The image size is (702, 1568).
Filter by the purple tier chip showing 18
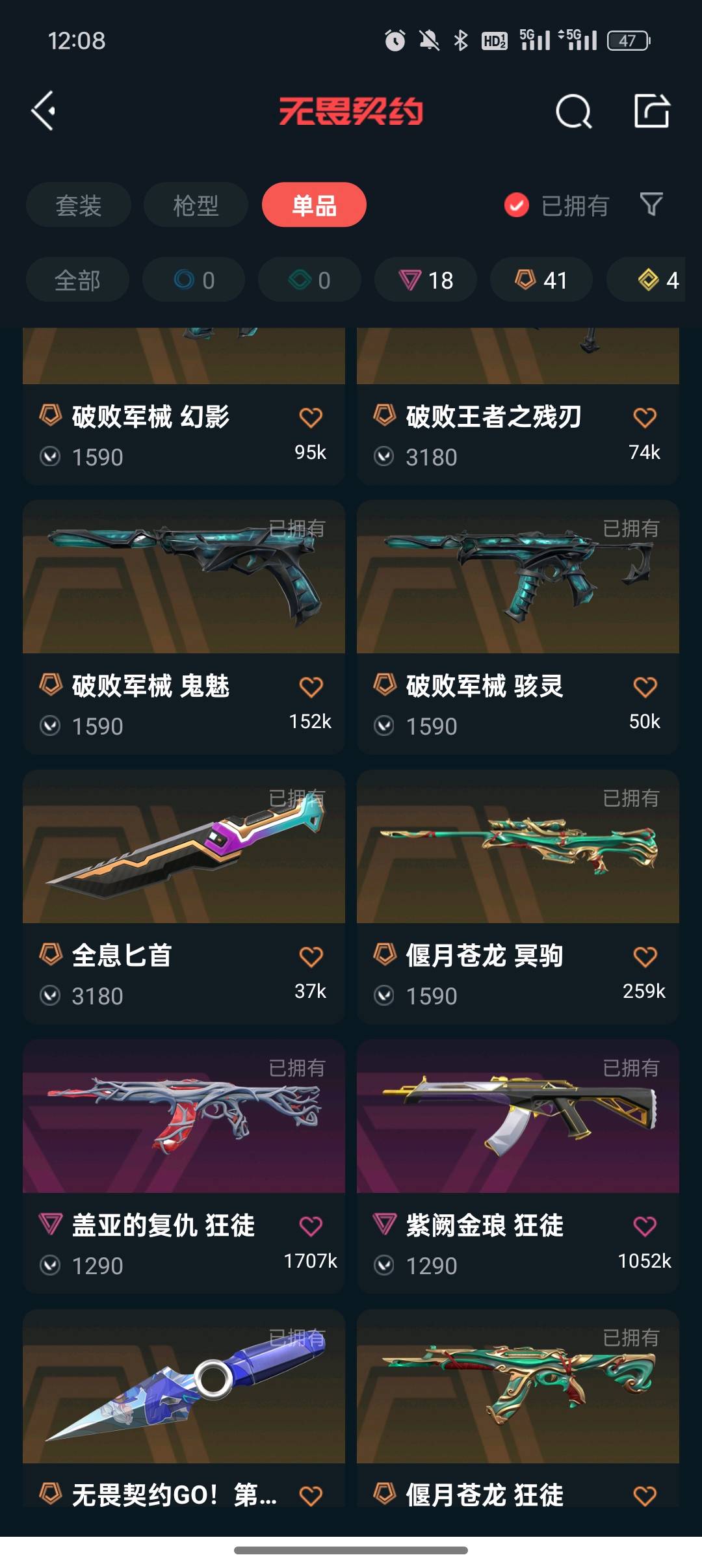426,280
